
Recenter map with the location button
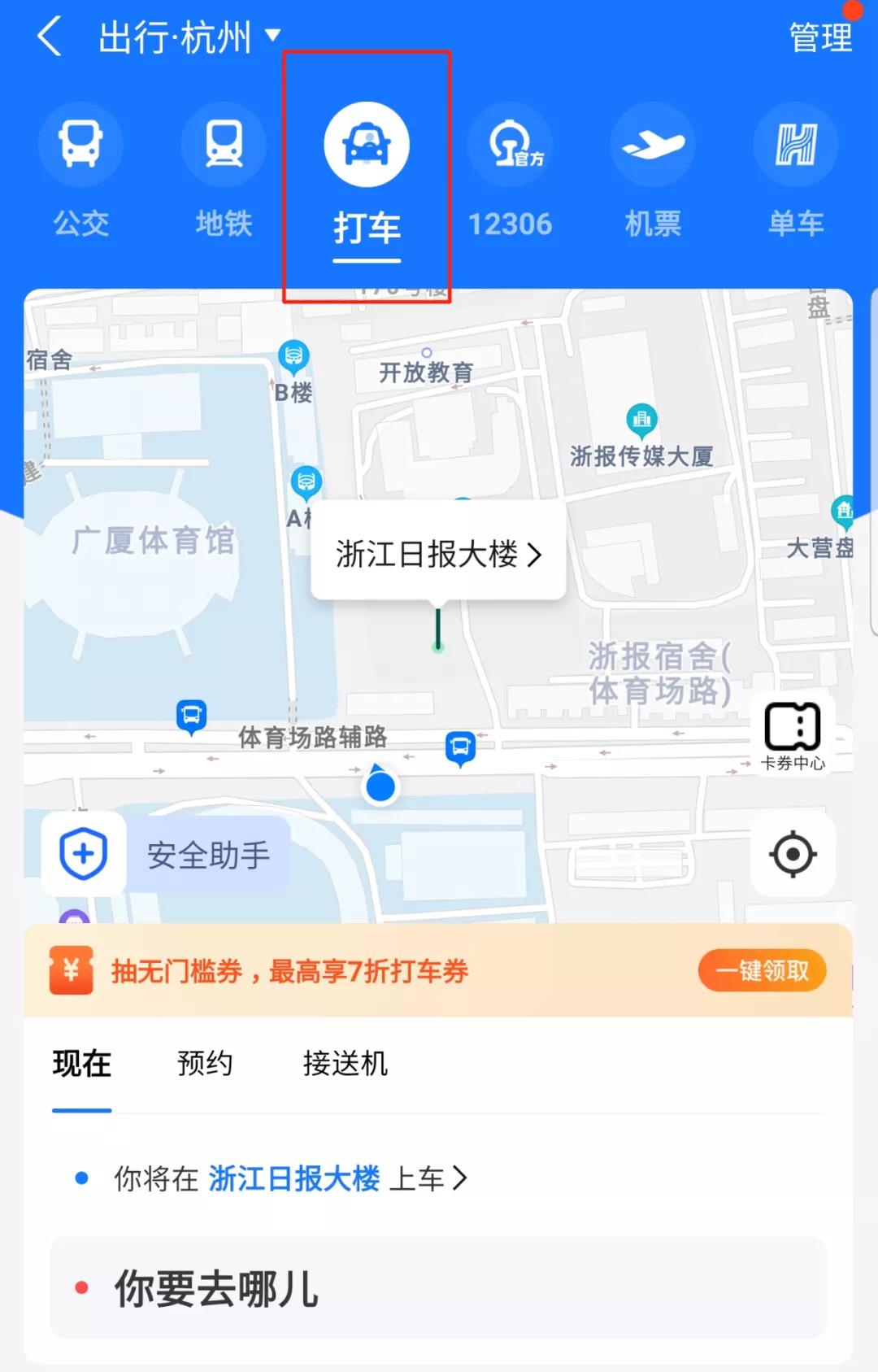(793, 854)
